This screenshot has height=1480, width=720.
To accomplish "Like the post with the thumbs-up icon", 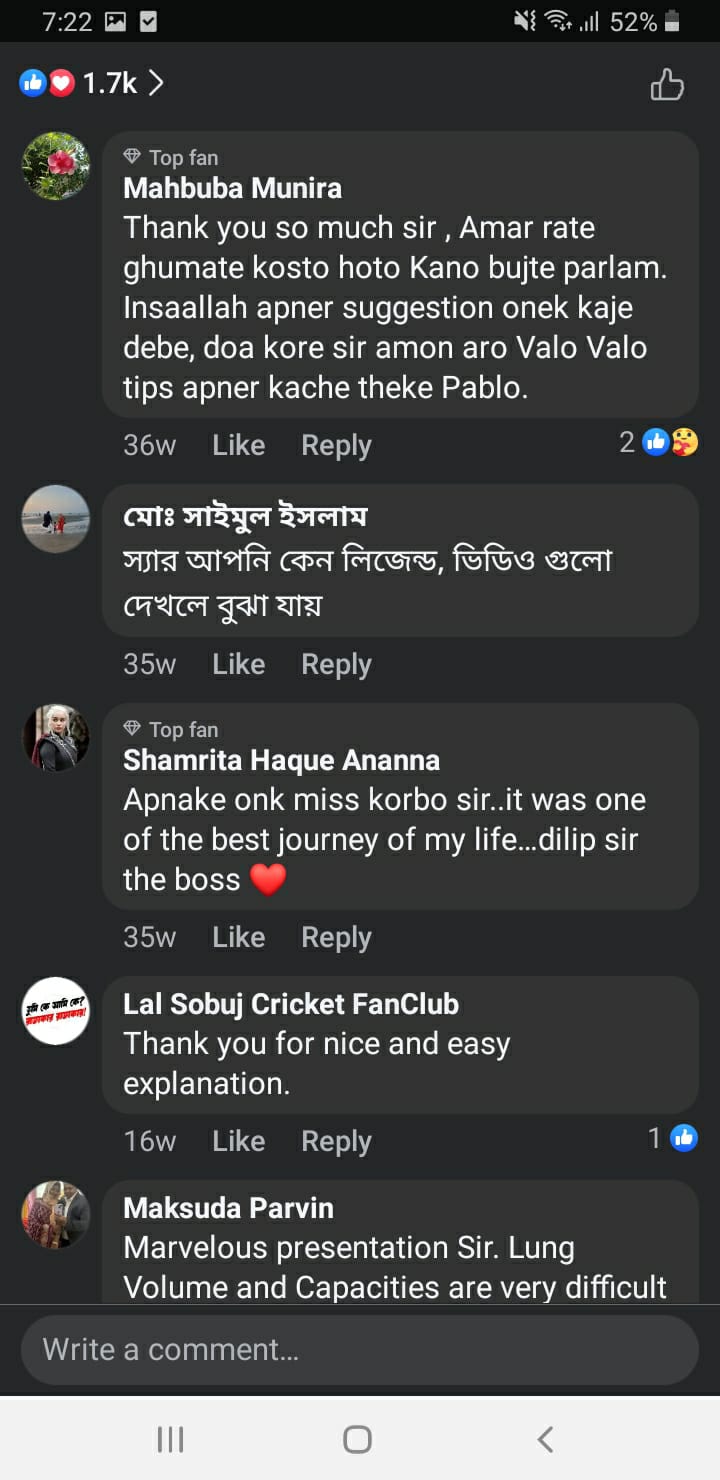I will coord(667,86).
